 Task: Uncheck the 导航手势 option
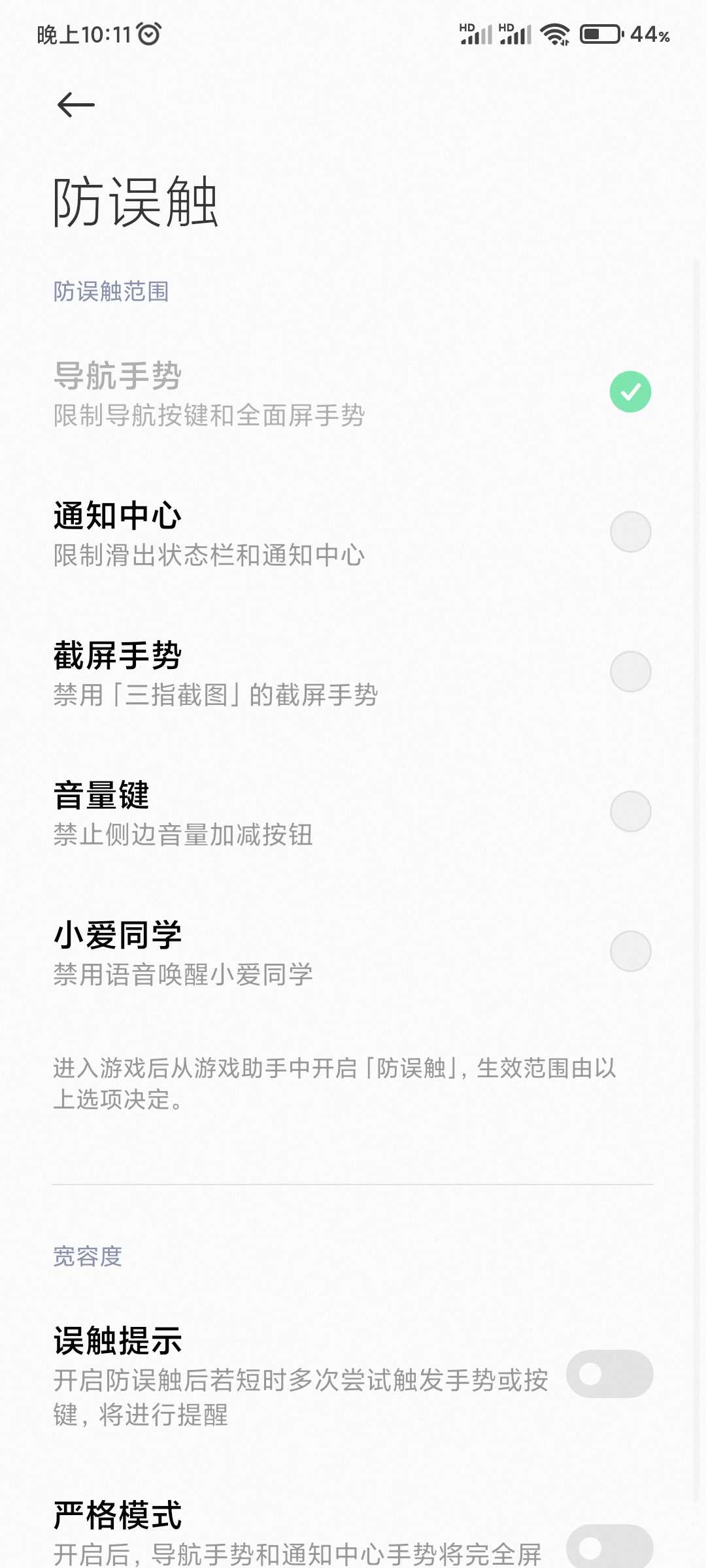[630, 392]
